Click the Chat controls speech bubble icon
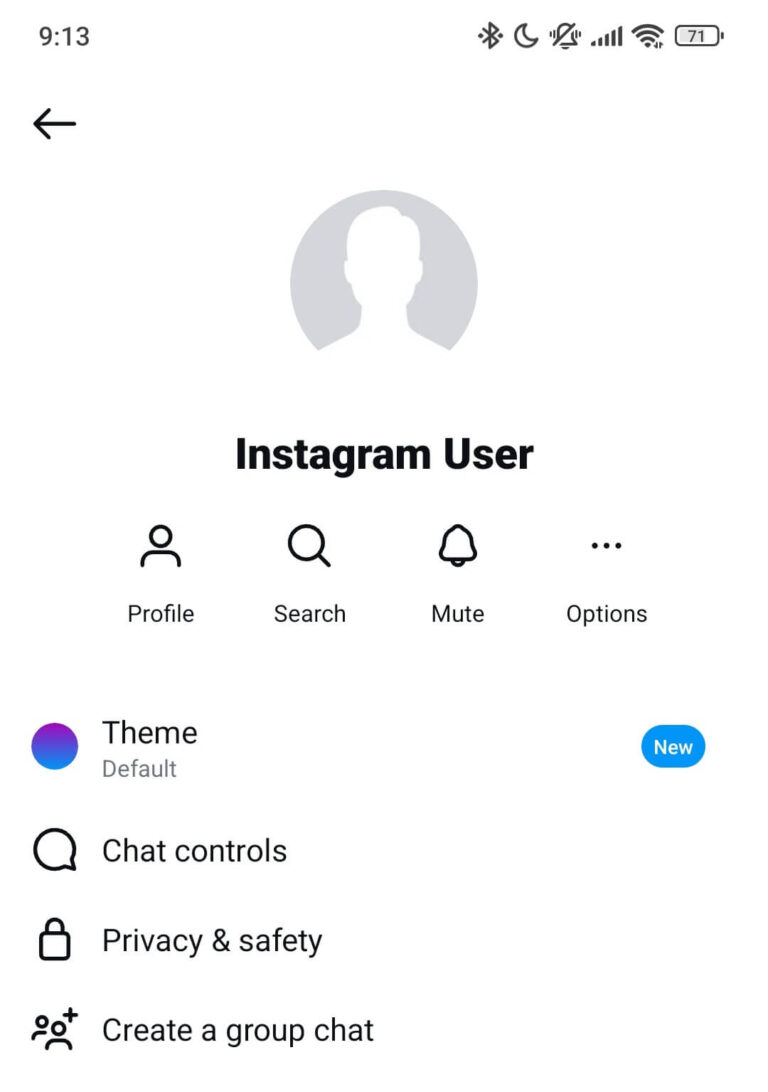The width and height of the screenshot is (768, 1092). (55, 851)
